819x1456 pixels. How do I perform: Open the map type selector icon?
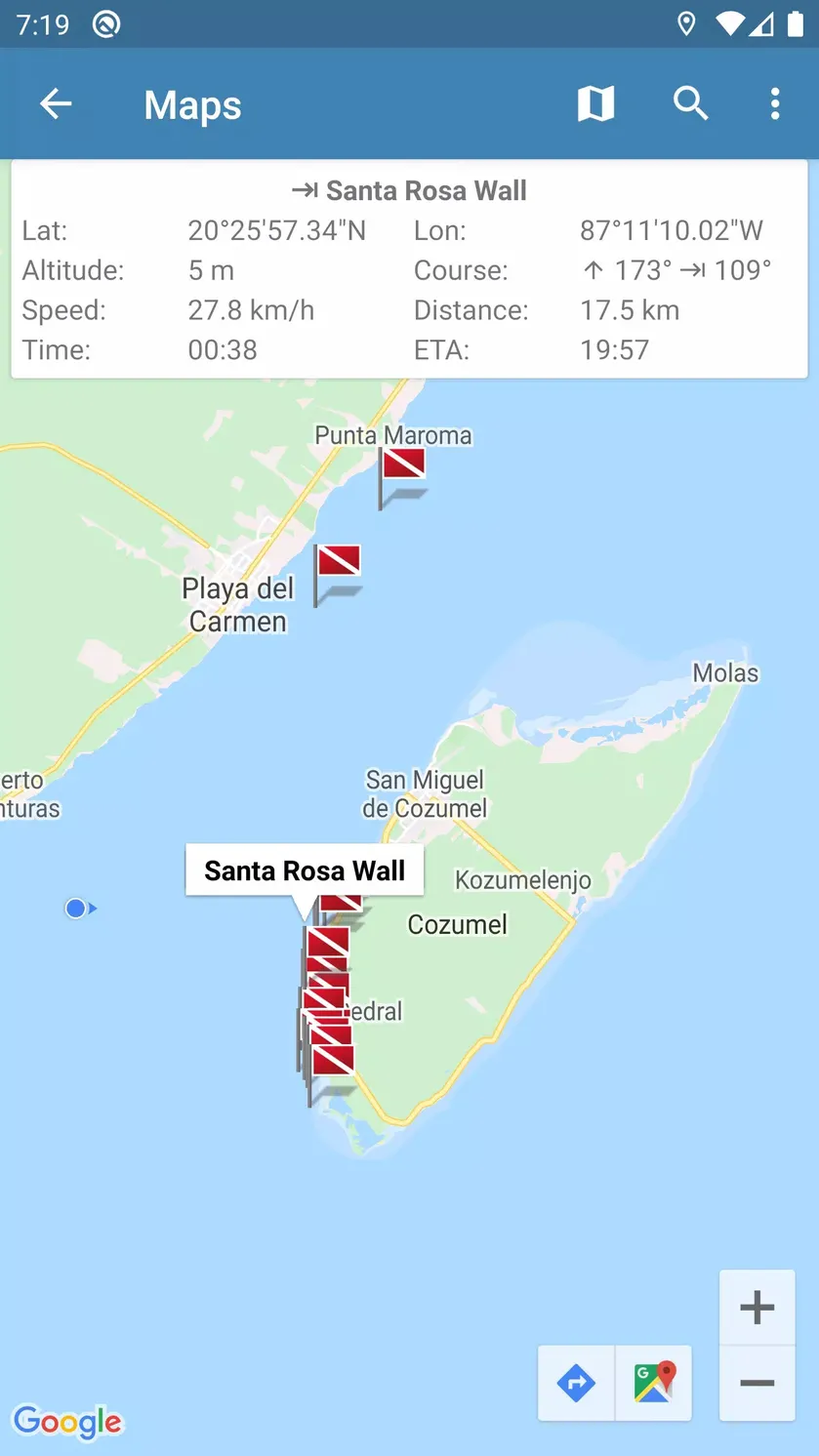pos(595,103)
